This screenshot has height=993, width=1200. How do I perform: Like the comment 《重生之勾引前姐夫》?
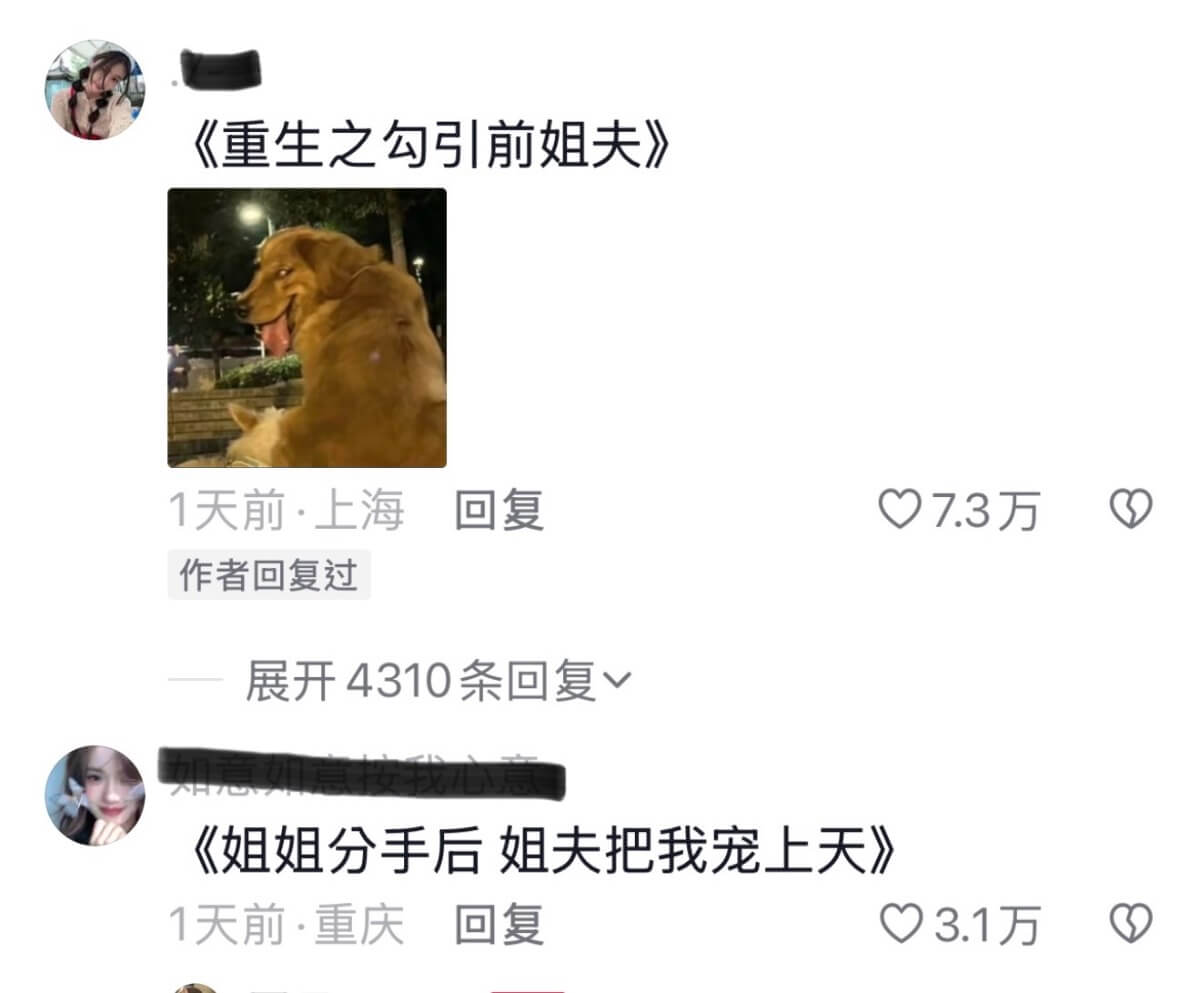point(898,511)
